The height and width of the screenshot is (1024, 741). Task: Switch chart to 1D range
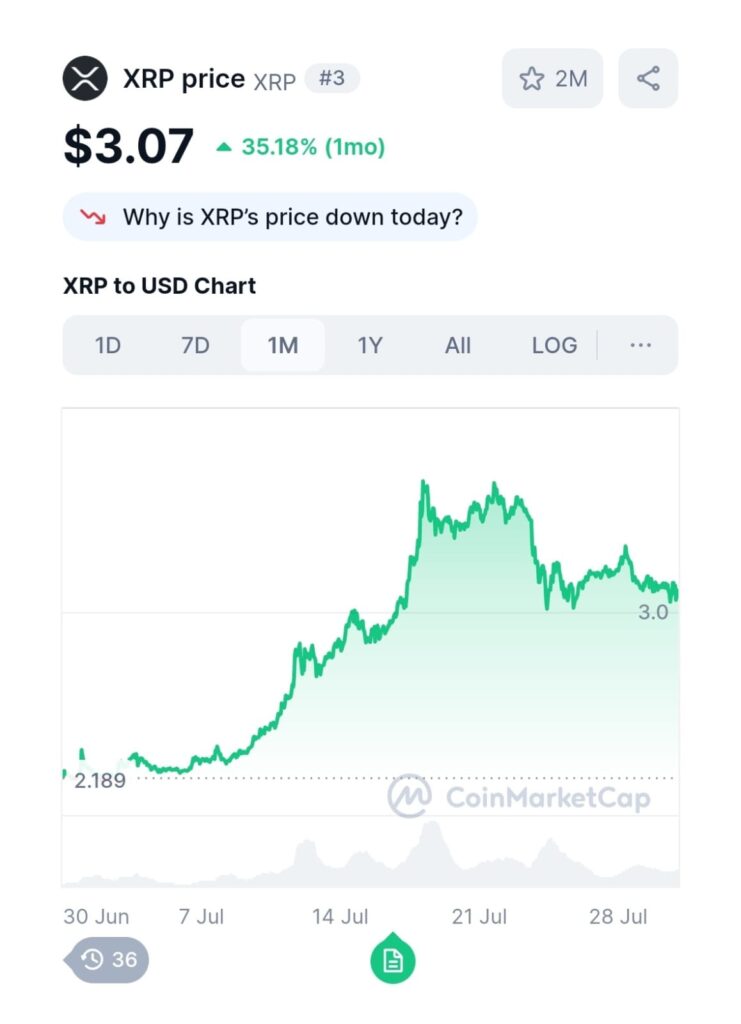[107, 346]
